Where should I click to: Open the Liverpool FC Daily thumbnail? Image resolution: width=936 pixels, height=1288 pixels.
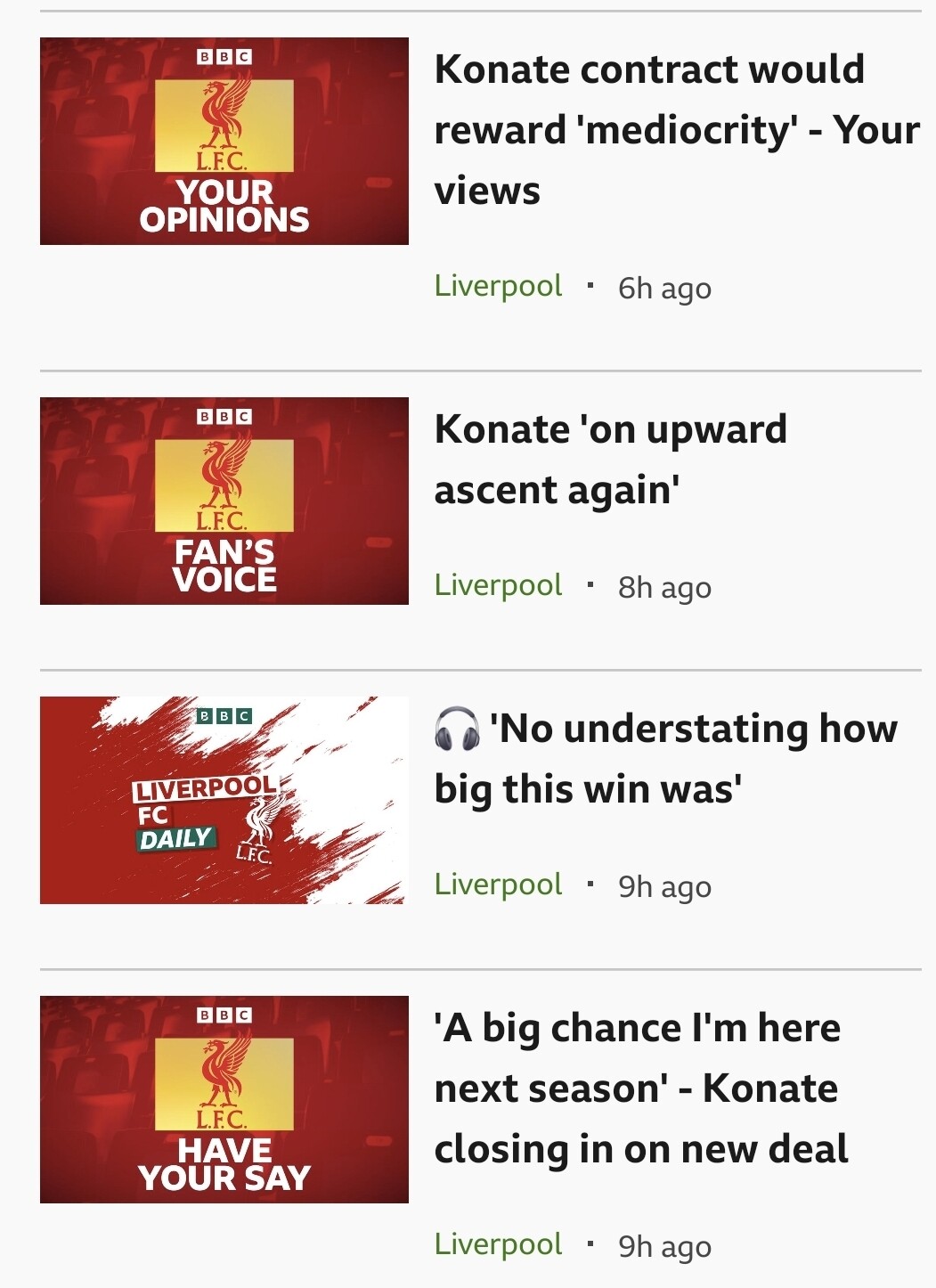click(224, 800)
